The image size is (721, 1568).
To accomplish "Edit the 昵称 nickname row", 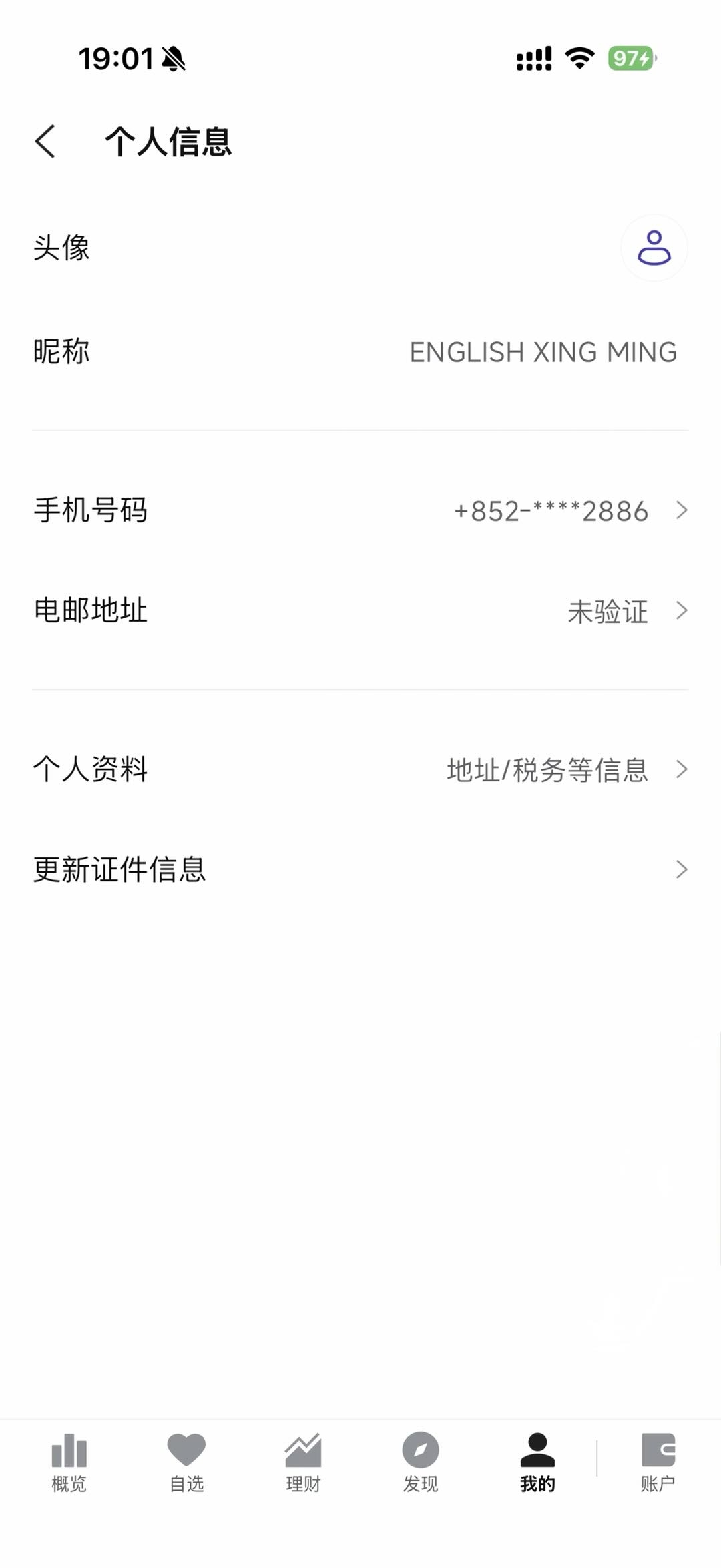I will pos(360,352).
